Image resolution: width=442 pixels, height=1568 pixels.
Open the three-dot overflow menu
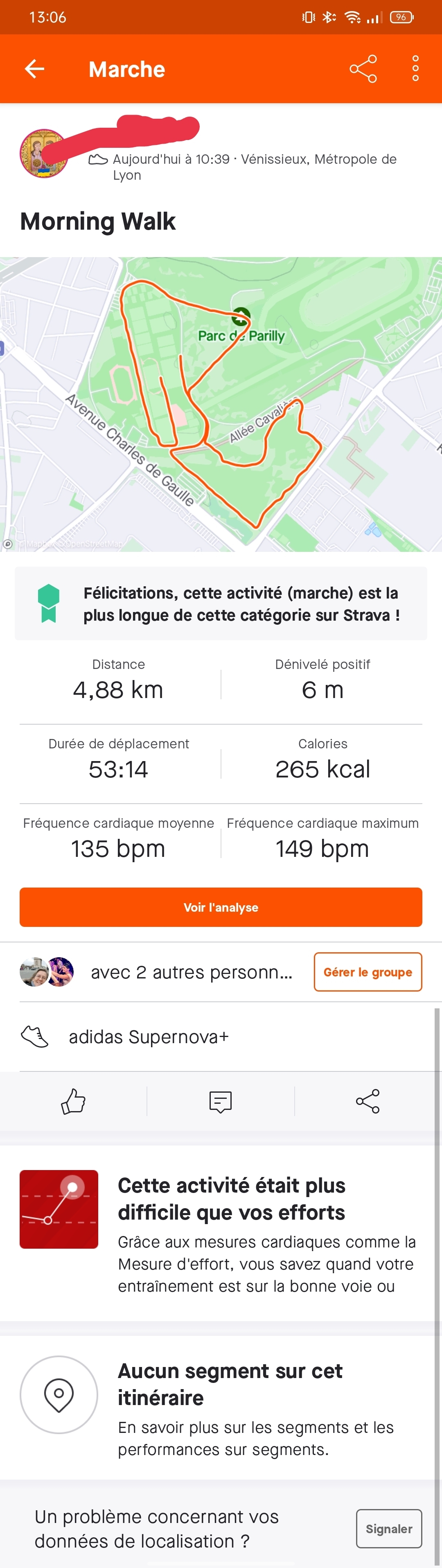coord(415,69)
